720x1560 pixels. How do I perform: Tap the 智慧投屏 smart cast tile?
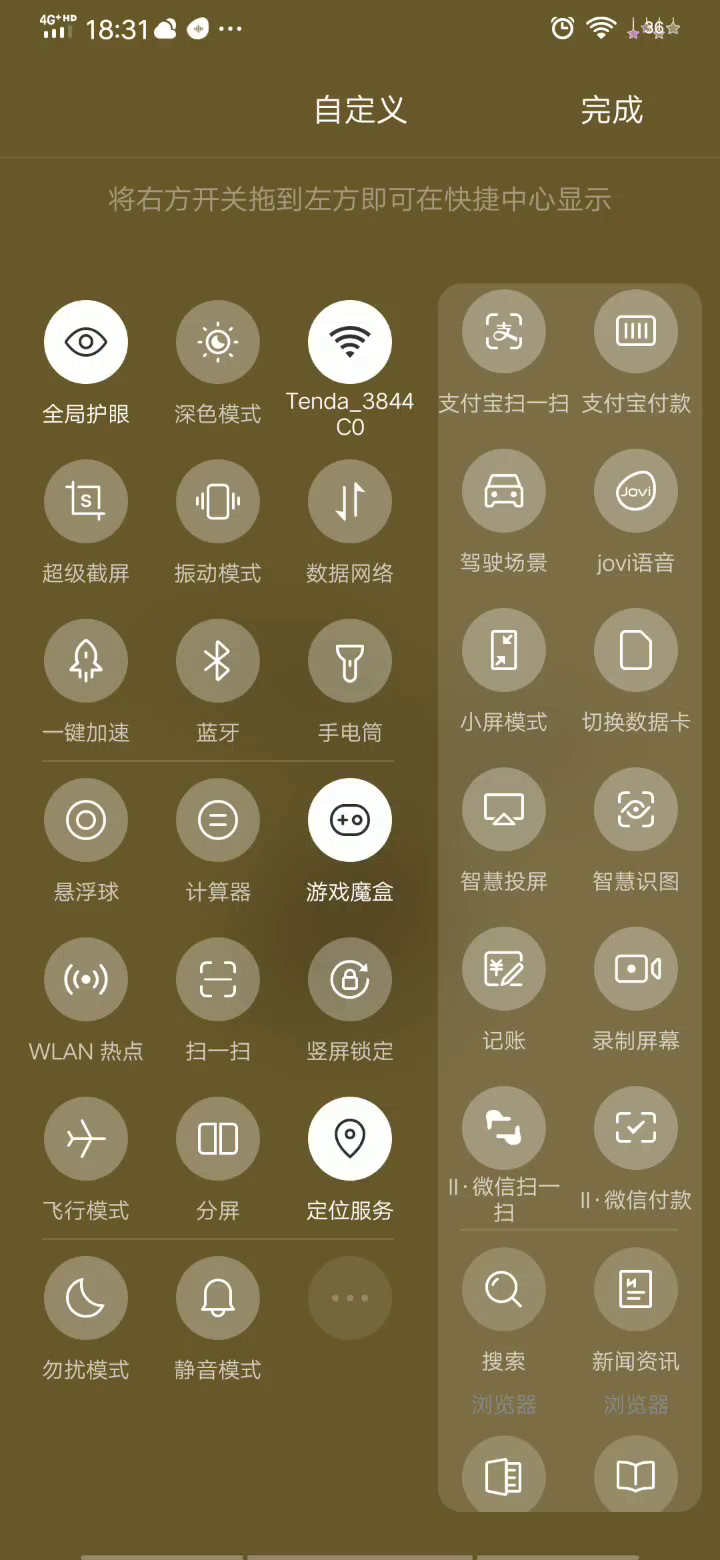(504, 810)
